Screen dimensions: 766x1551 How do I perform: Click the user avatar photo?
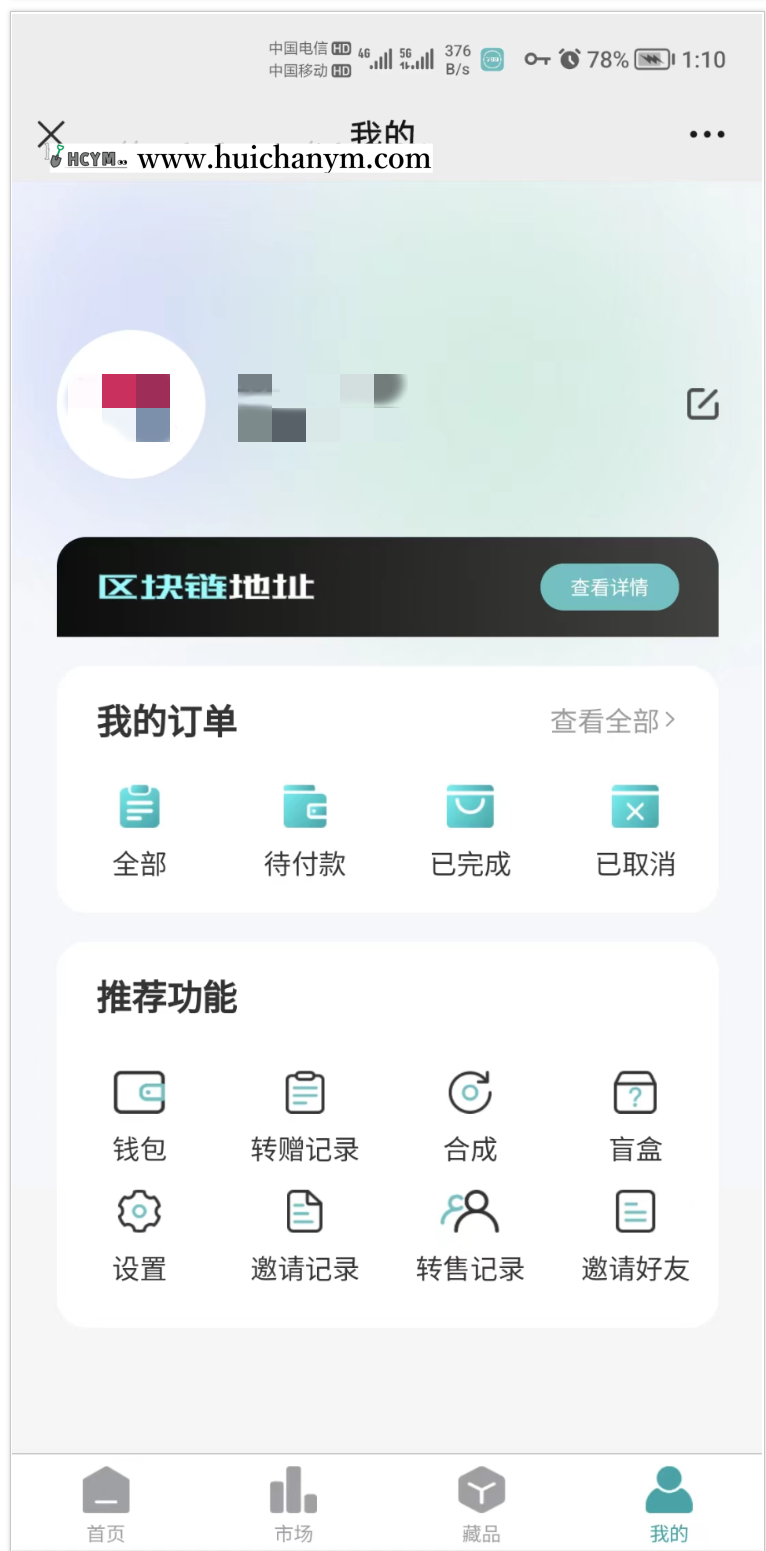[x=131, y=403]
